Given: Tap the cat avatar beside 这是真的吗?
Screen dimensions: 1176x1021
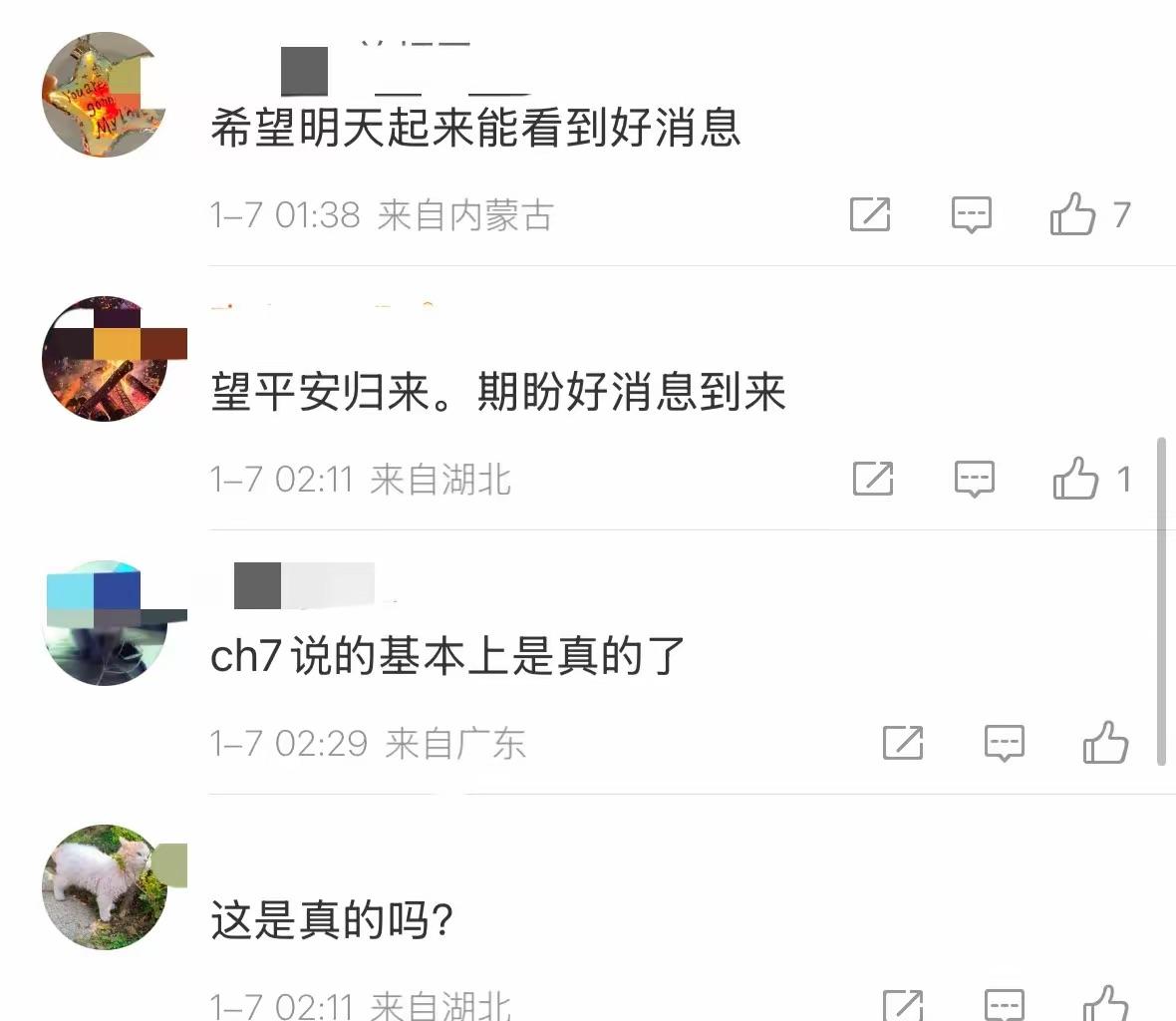Looking at the screenshot, I should point(105,887).
